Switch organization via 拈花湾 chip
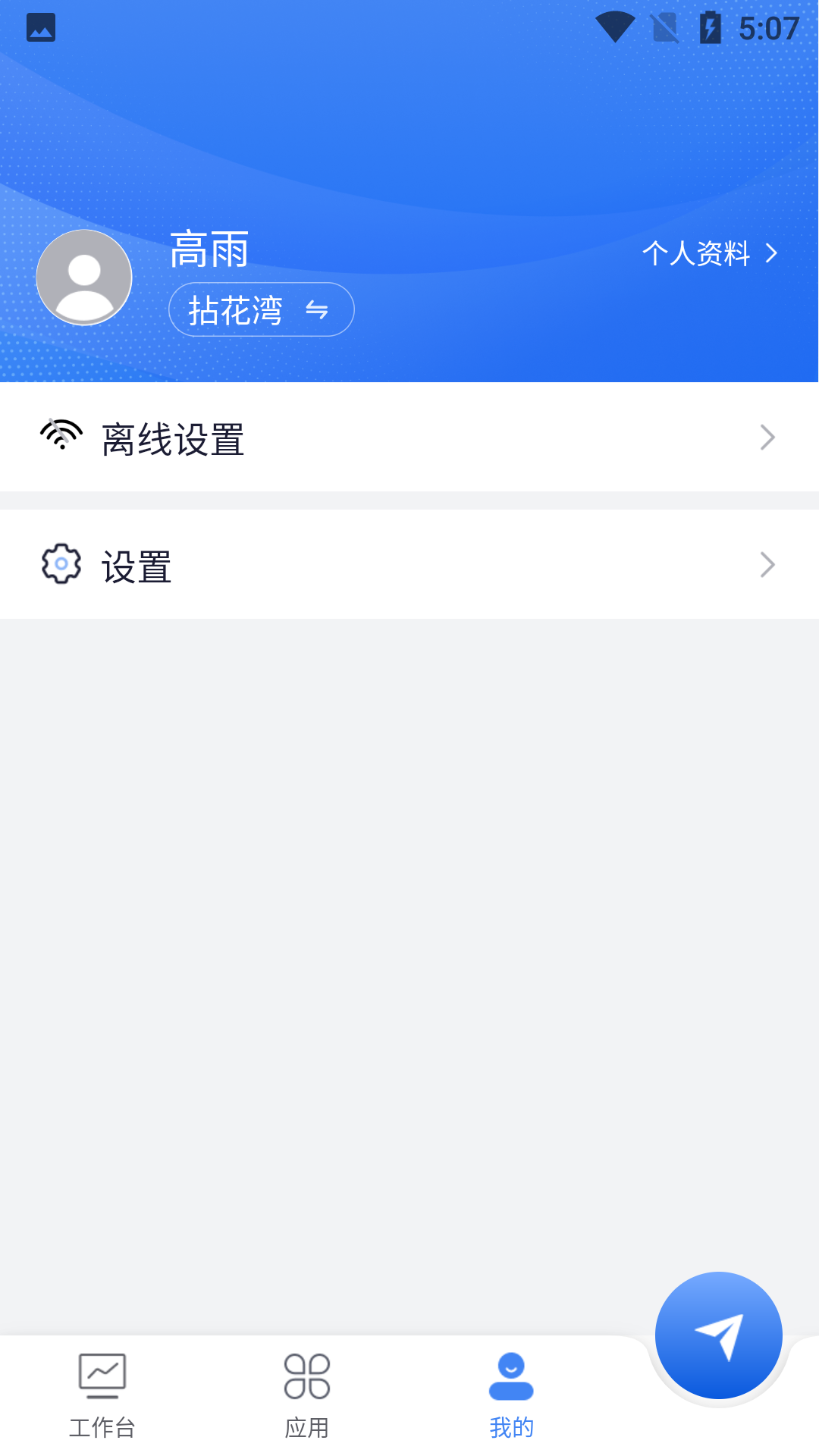Screen dimensions: 819x1456 coord(261,309)
